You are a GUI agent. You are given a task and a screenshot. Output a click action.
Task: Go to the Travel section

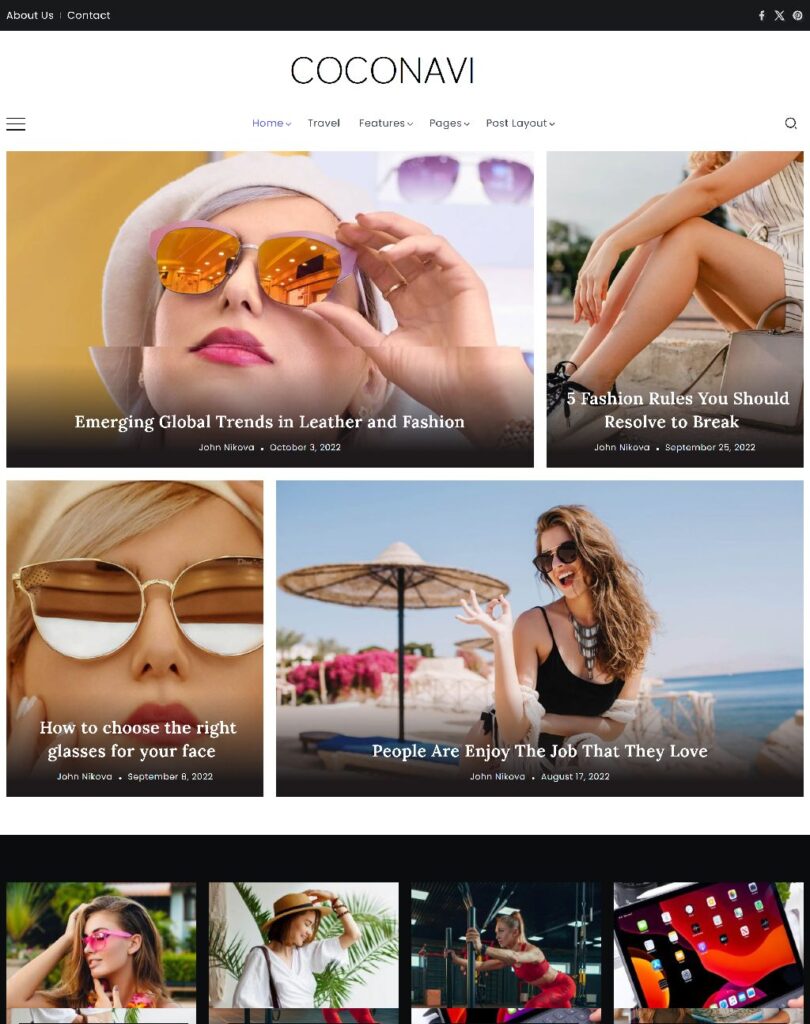[x=324, y=124]
